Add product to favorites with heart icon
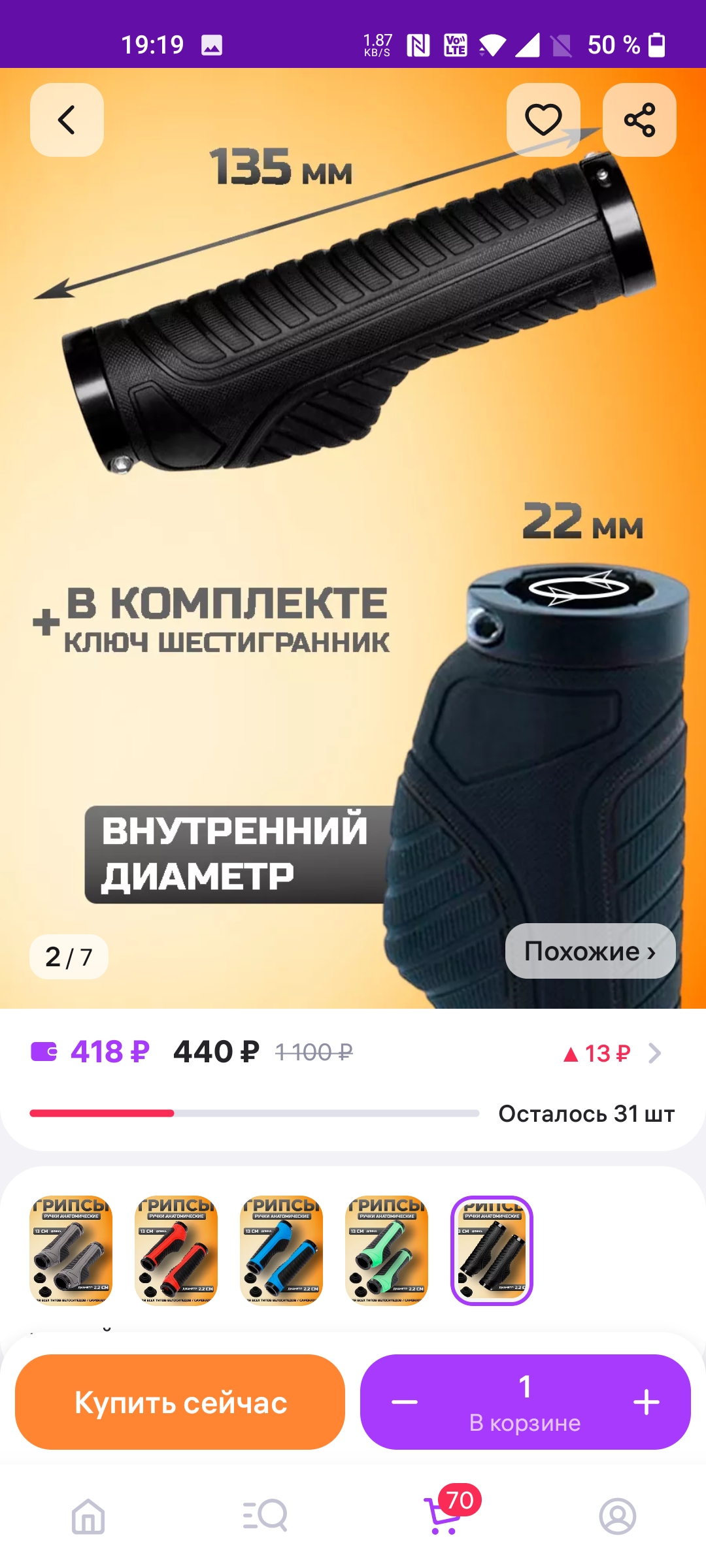Screen dimensions: 706x1568 click(543, 120)
